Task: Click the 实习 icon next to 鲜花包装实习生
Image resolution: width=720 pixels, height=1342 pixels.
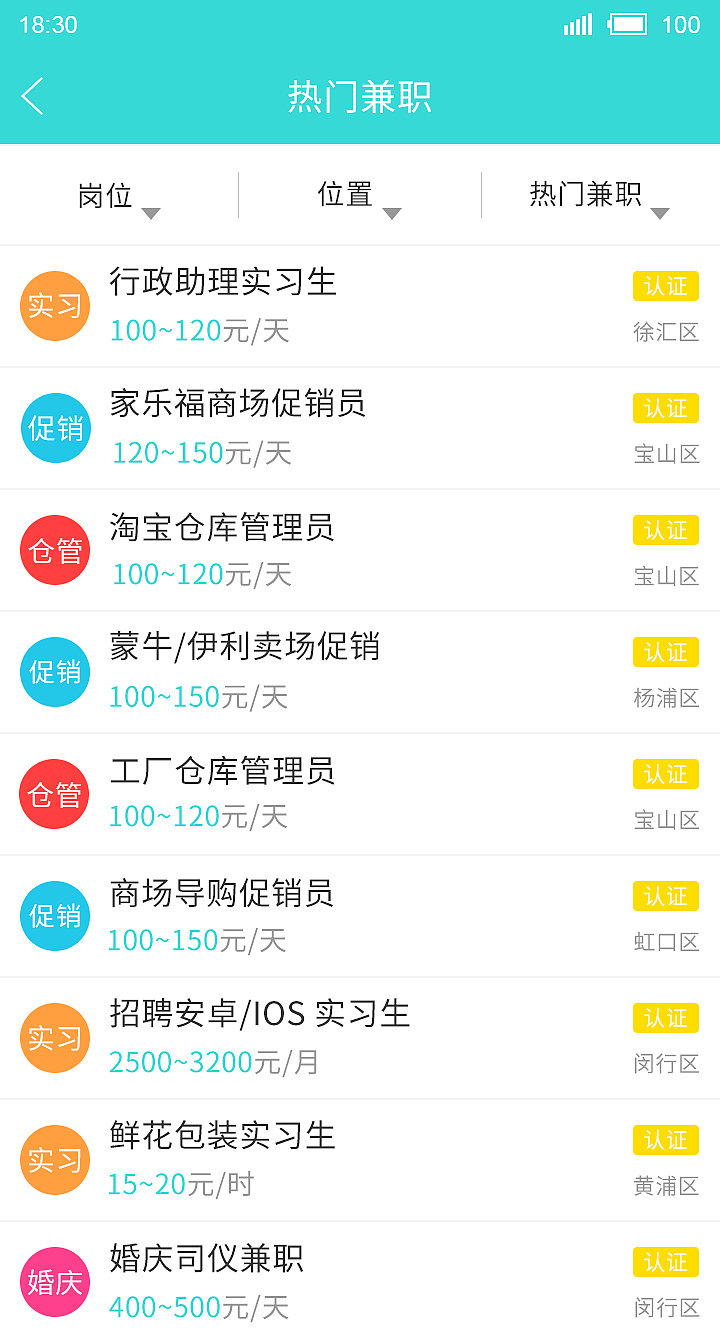Action: pyautogui.click(x=54, y=1160)
